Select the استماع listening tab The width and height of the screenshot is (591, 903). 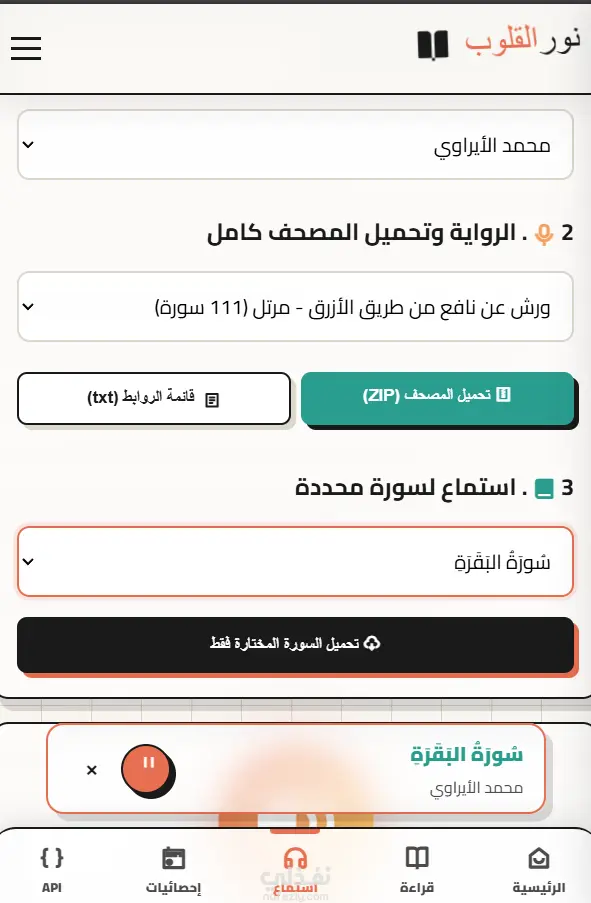click(296, 871)
